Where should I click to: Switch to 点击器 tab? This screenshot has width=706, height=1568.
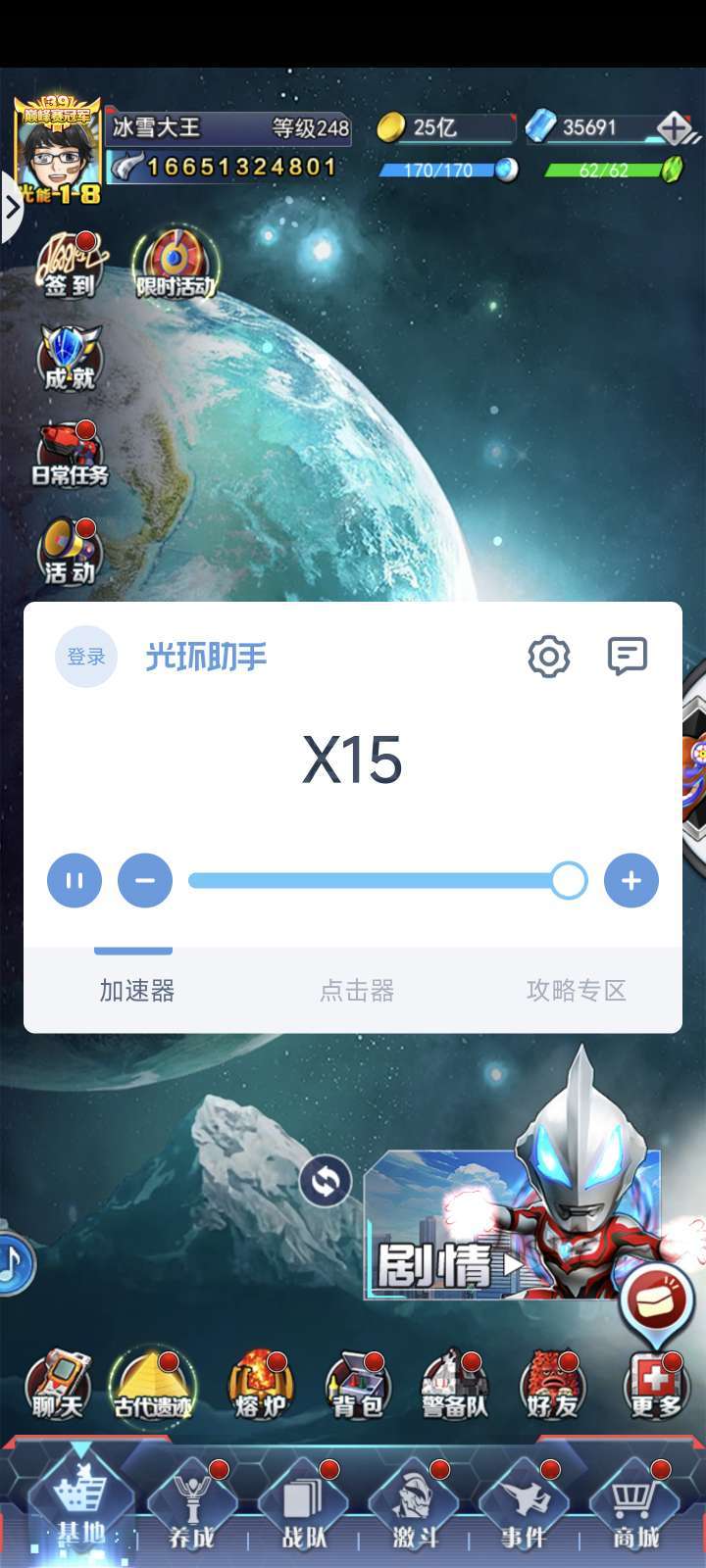point(357,990)
